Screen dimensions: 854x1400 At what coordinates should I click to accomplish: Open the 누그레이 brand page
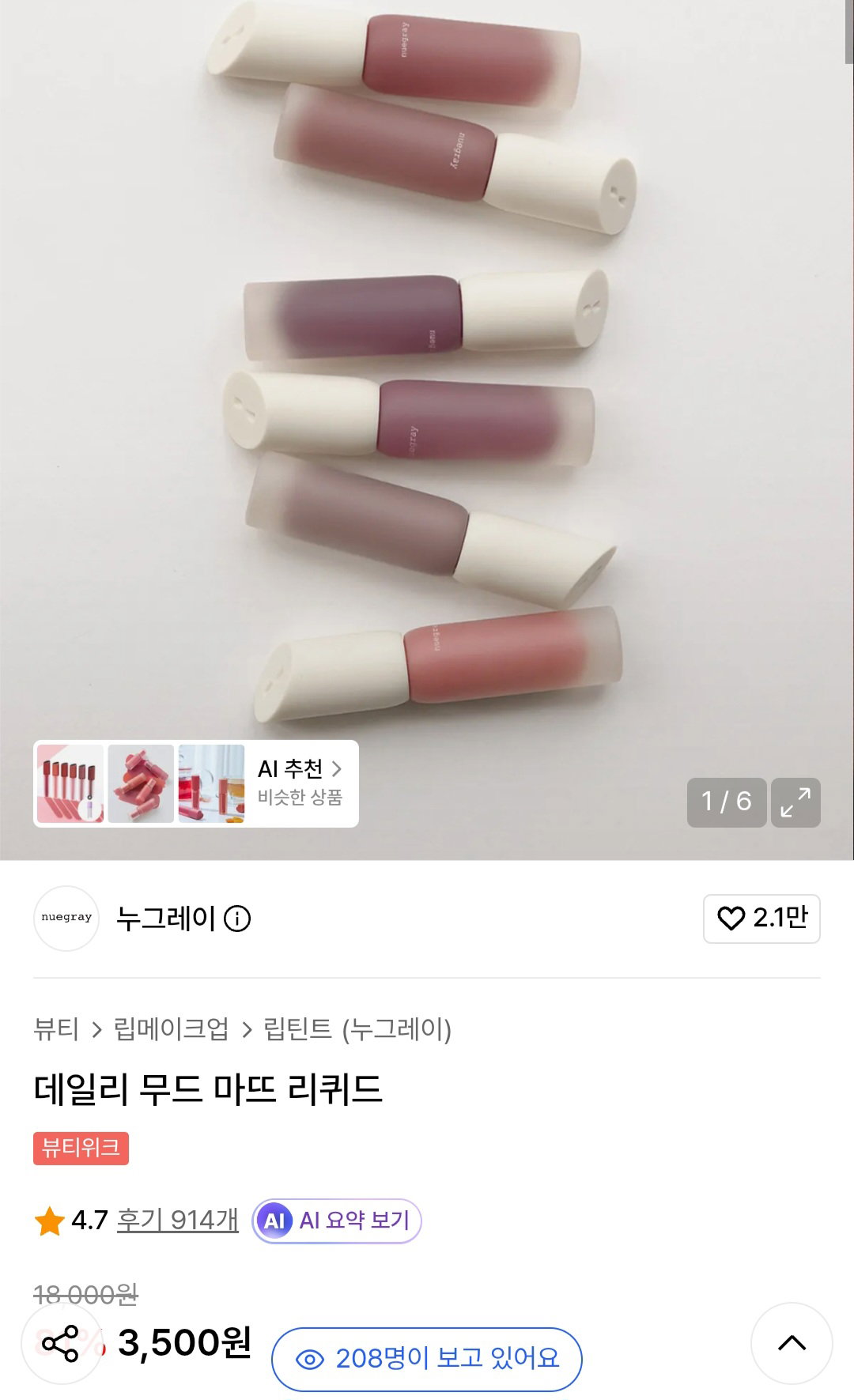165,919
